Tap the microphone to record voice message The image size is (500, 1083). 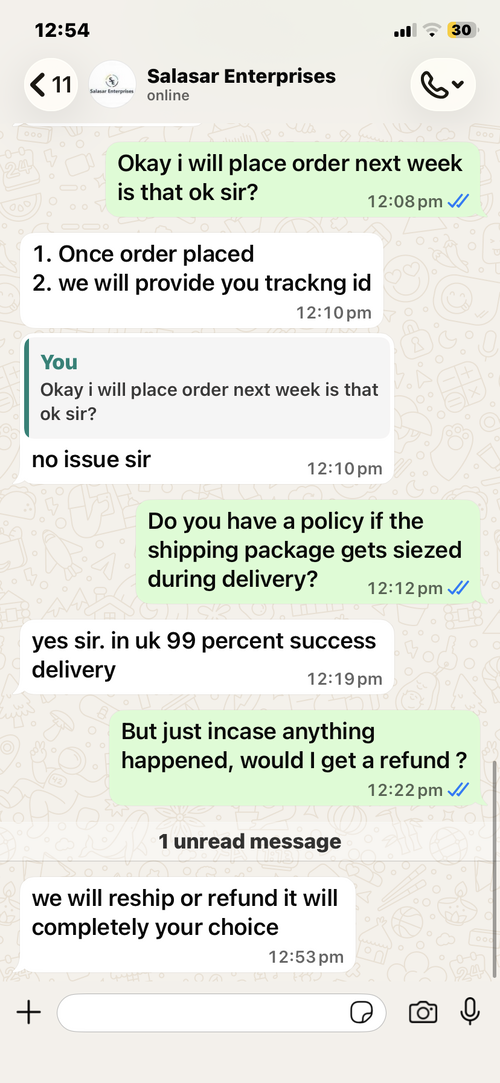(470, 1012)
